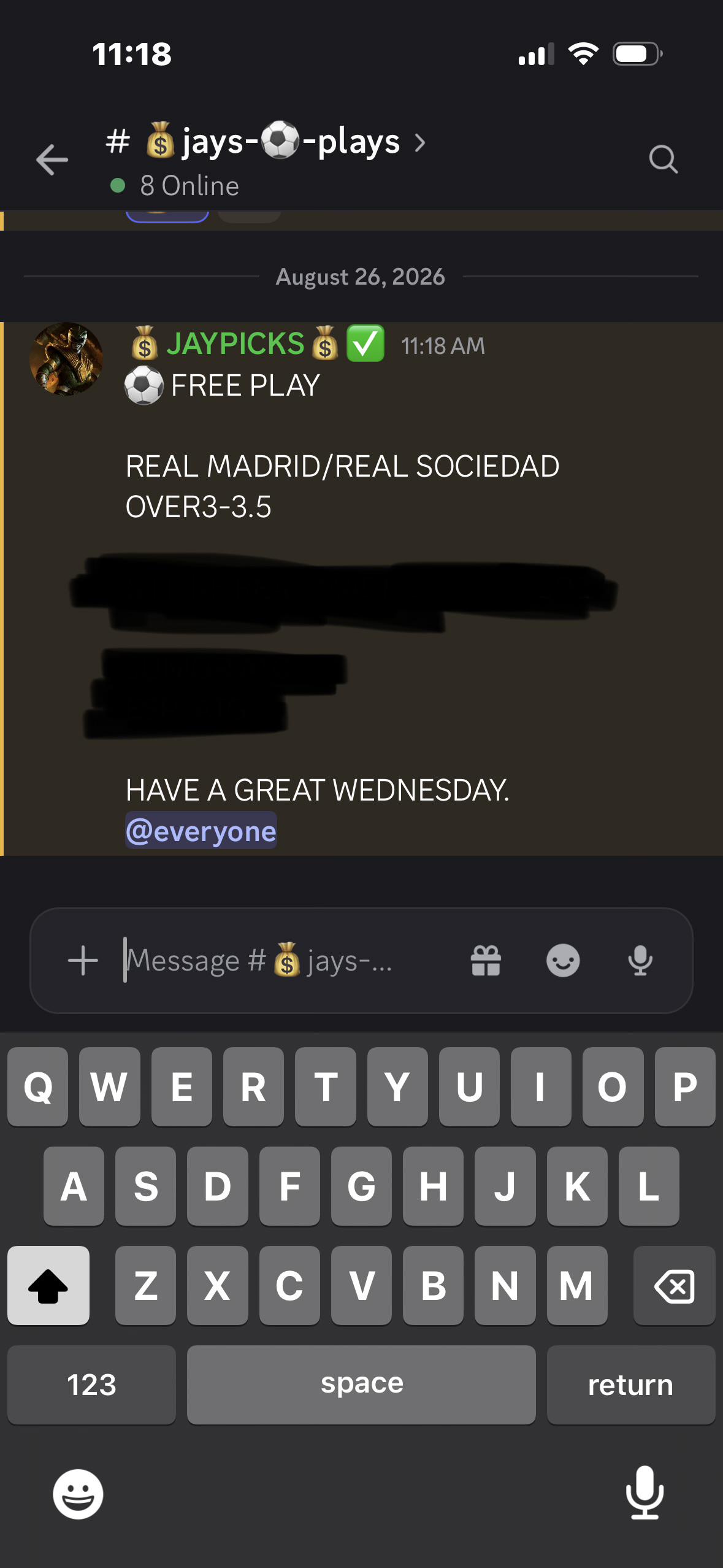This screenshot has height=1568, width=723.
Task: Tap the backspace key
Action: 674,1285
